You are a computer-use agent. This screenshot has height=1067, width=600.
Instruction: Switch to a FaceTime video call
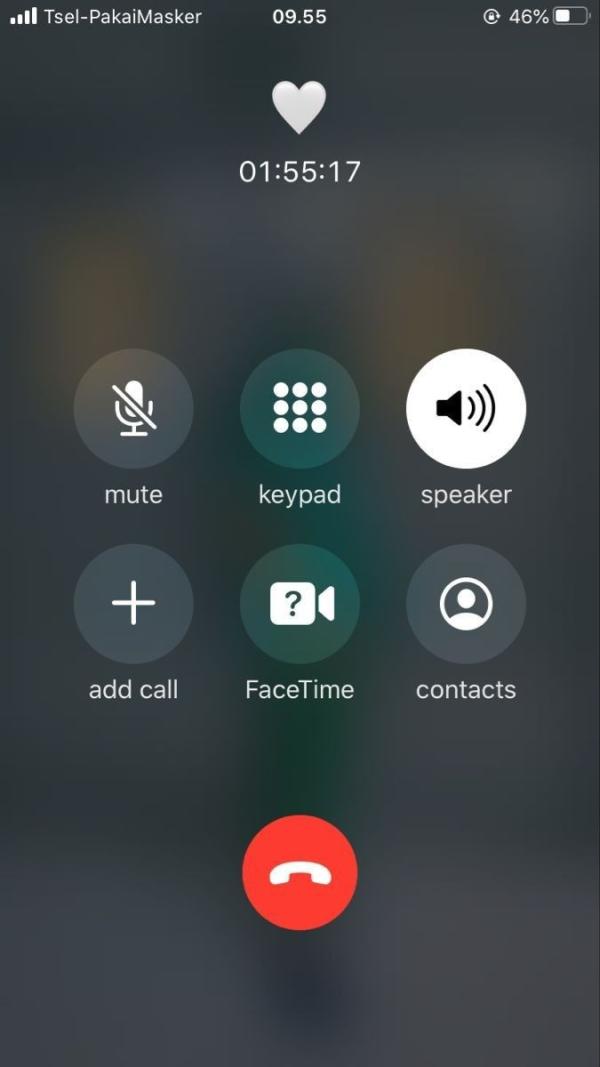[299, 604]
